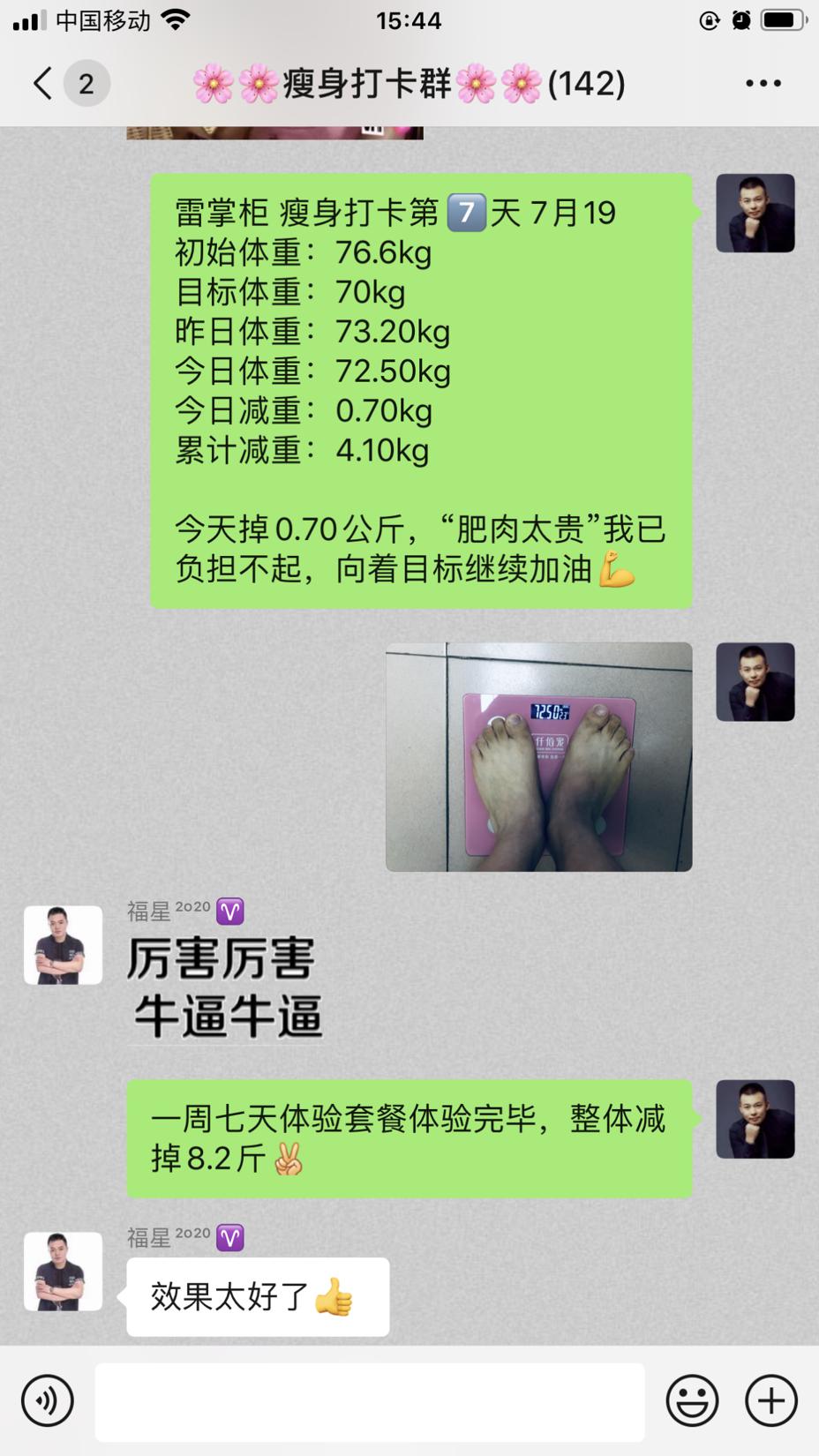The height and width of the screenshot is (1456, 819).
Task: Open sender avatar beside the 打卡第7天 message
Action: tap(755, 214)
